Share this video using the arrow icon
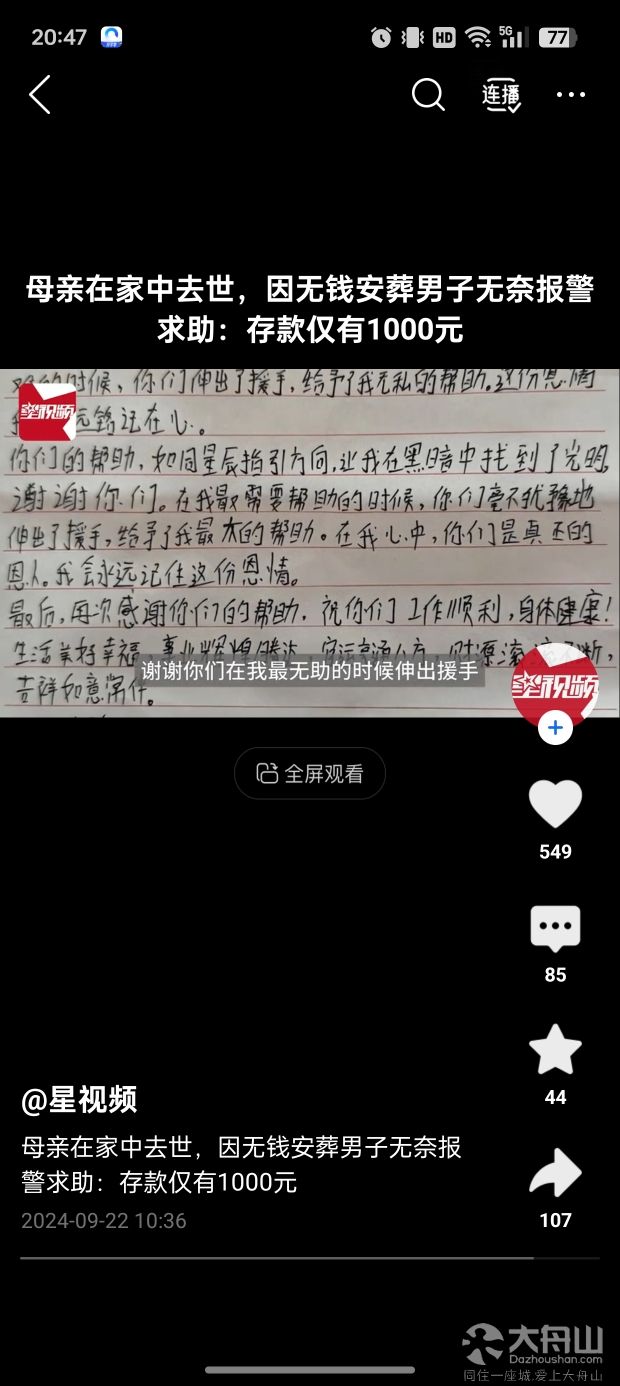 point(555,1174)
